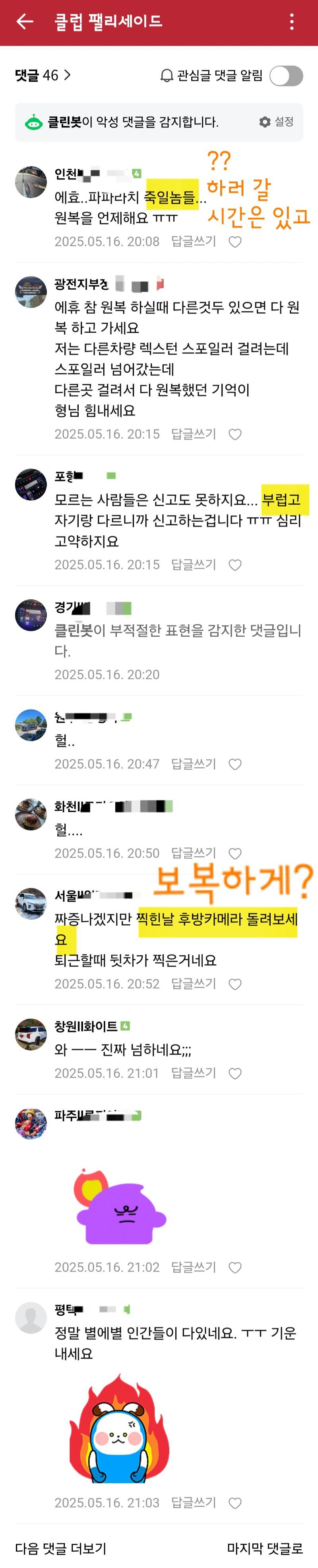This screenshot has height=1568, width=318.
Task: Open the 댓글 46 list
Action: coord(43,76)
